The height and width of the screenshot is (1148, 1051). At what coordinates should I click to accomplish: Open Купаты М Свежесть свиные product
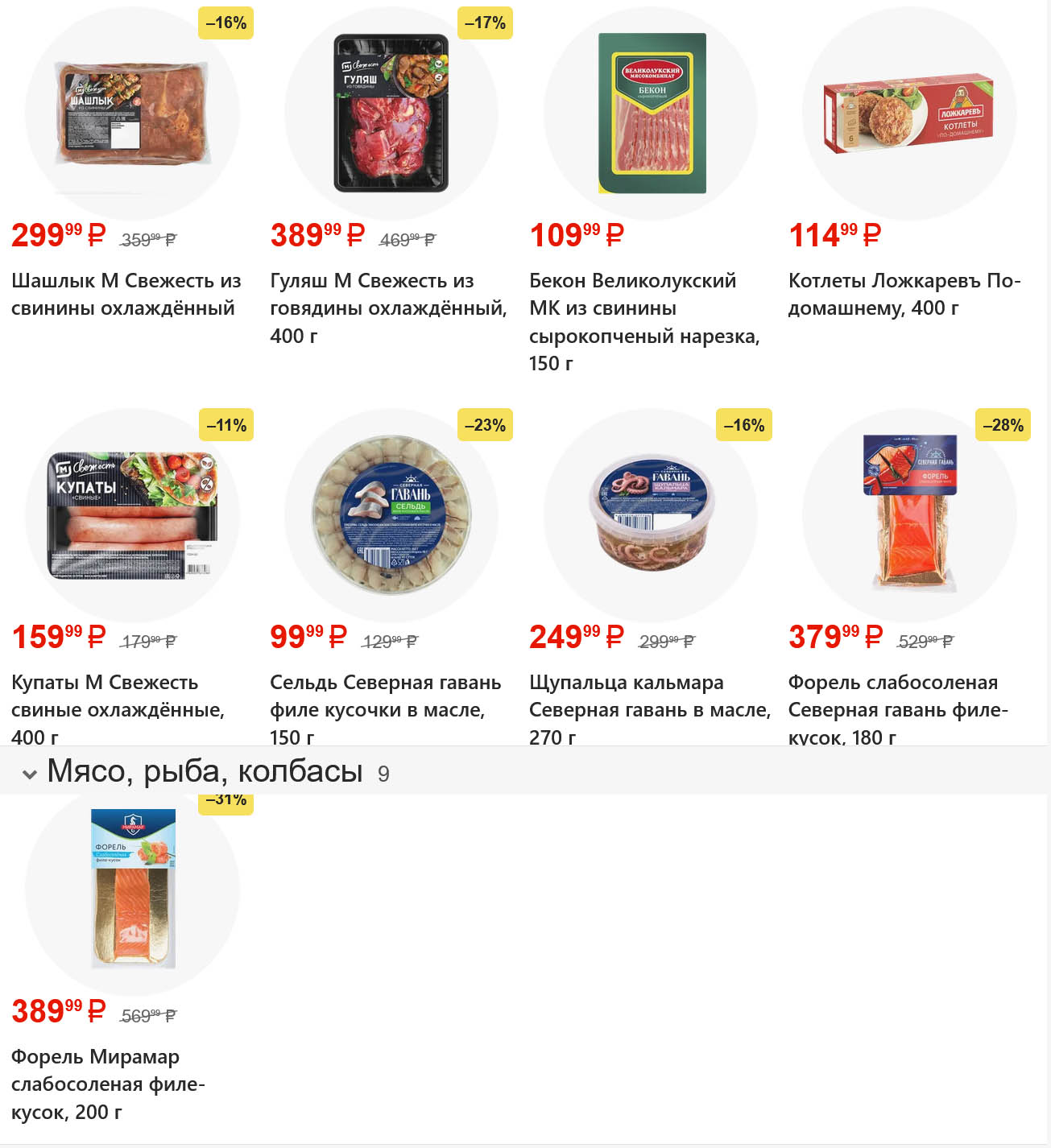[x=118, y=708]
